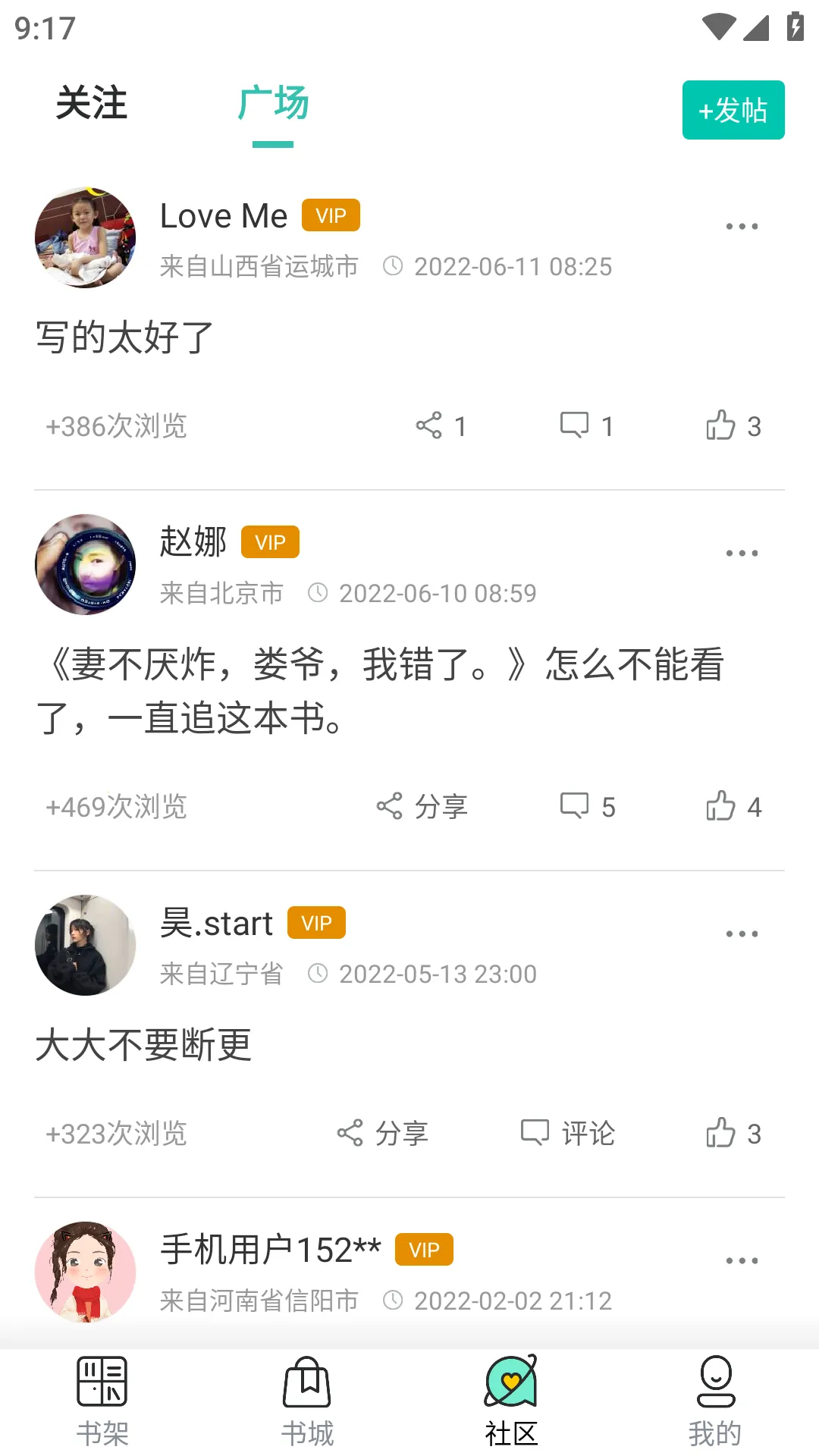This screenshot has width=819, height=1456.
Task: Share 昊.start's post
Action: pos(383,1133)
